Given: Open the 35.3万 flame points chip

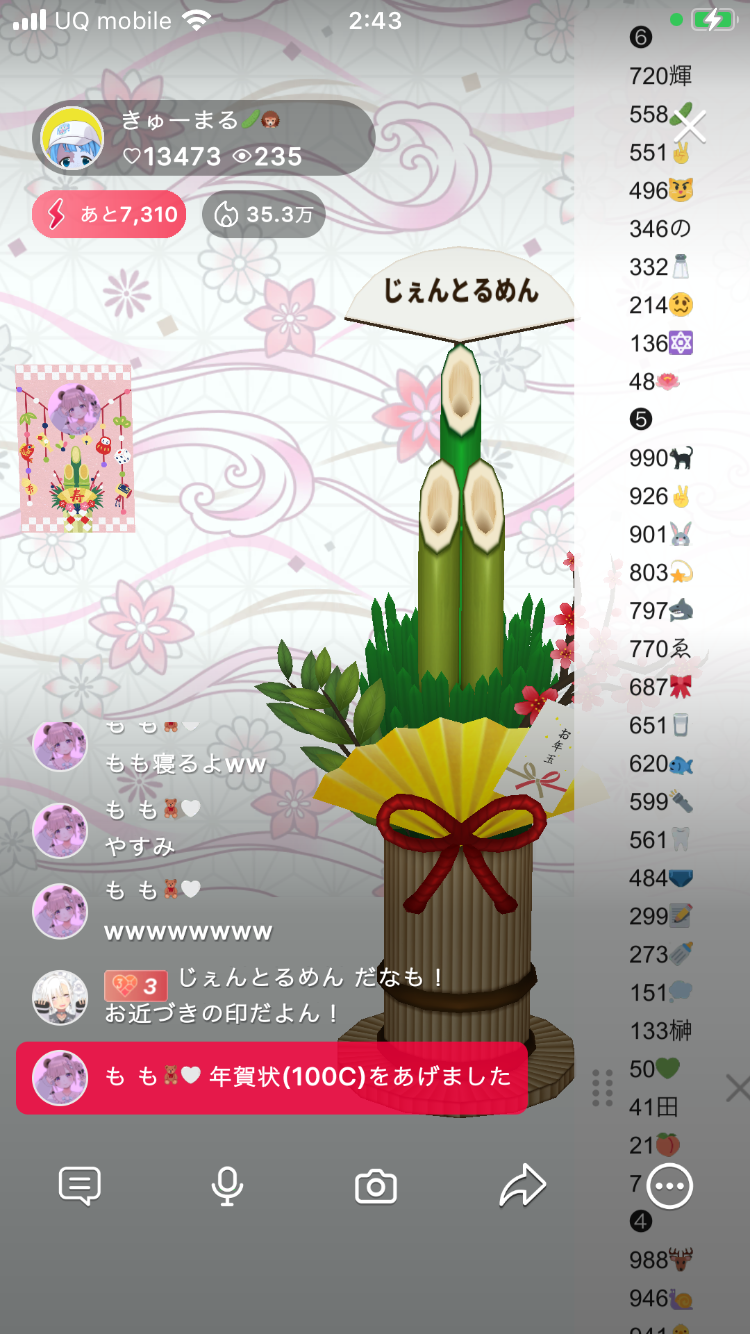Looking at the screenshot, I should tap(264, 214).
